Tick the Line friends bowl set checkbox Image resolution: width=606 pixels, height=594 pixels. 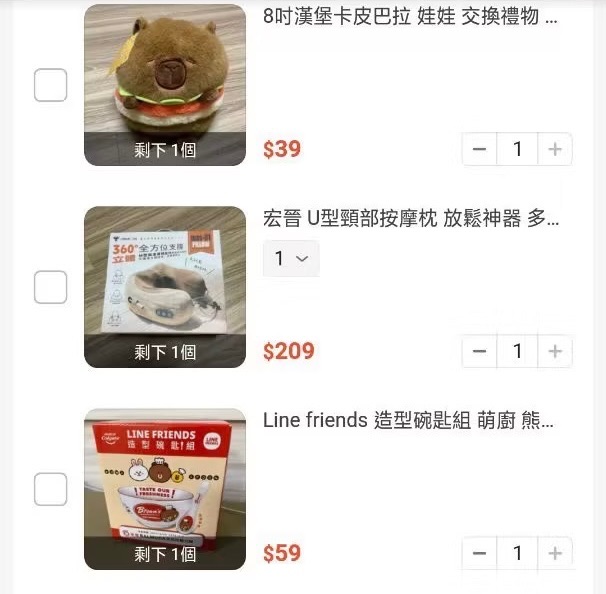coord(51,489)
